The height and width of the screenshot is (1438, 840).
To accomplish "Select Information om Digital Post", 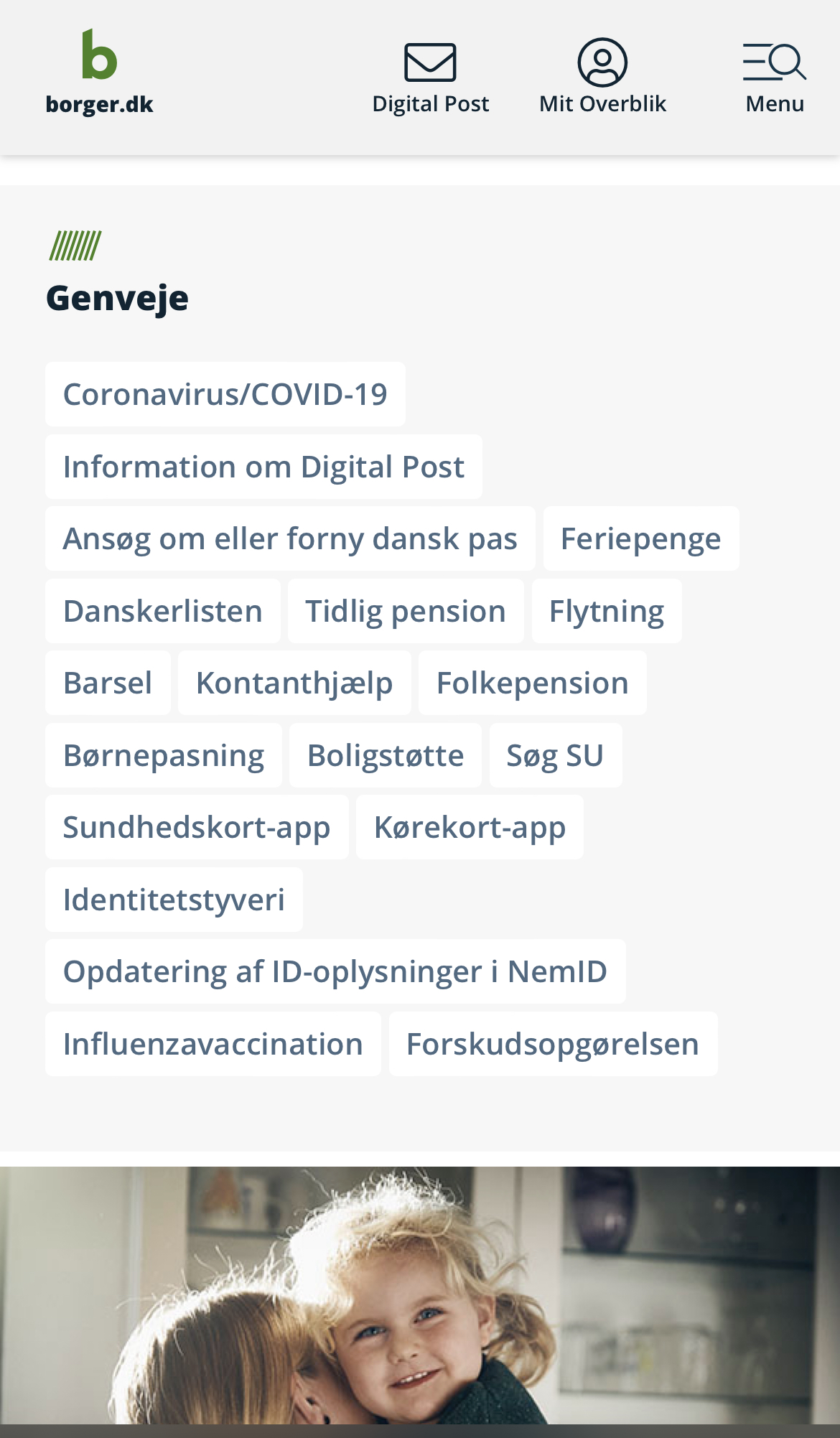I will [x=263, y=467].
